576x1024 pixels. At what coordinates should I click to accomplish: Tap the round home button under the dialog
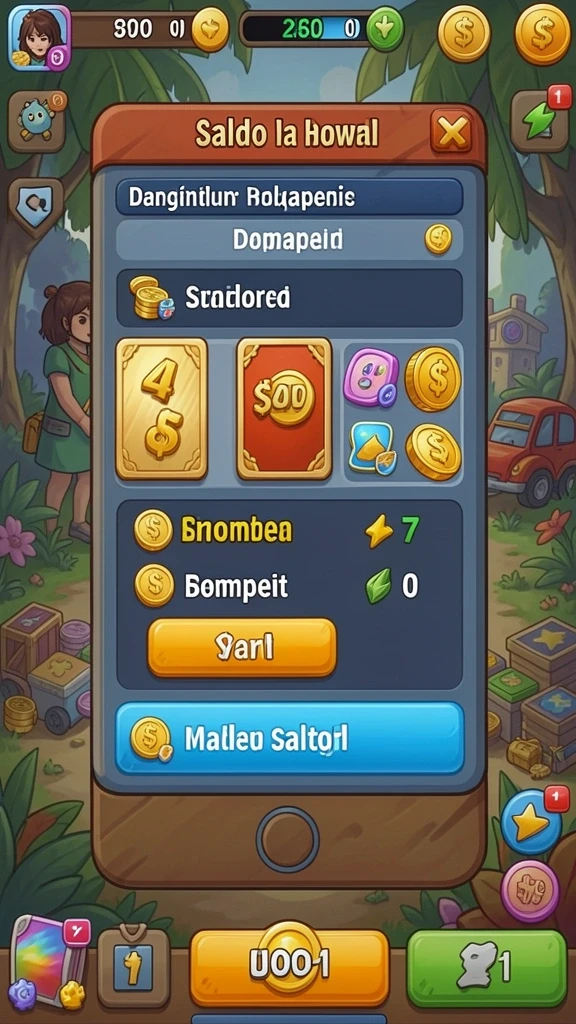(x=287, y=839)
